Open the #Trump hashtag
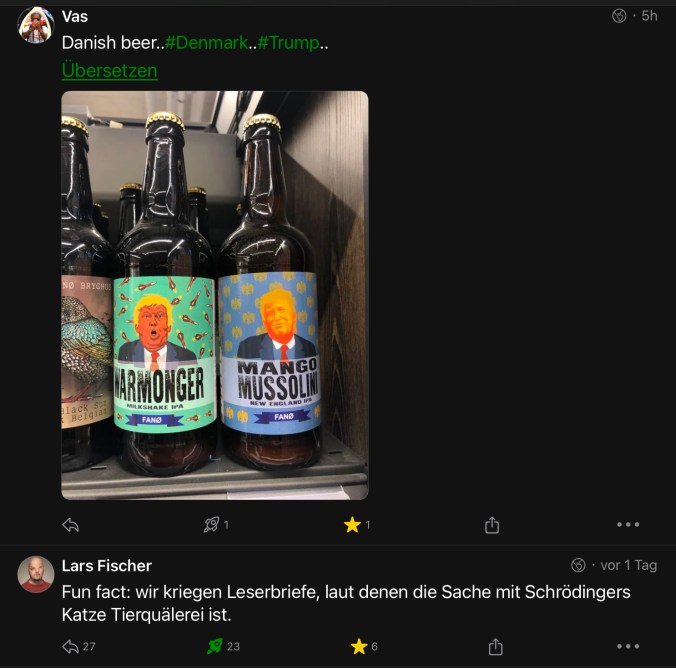Viewport: 676px width, 668px height. [x=289, y=43]
